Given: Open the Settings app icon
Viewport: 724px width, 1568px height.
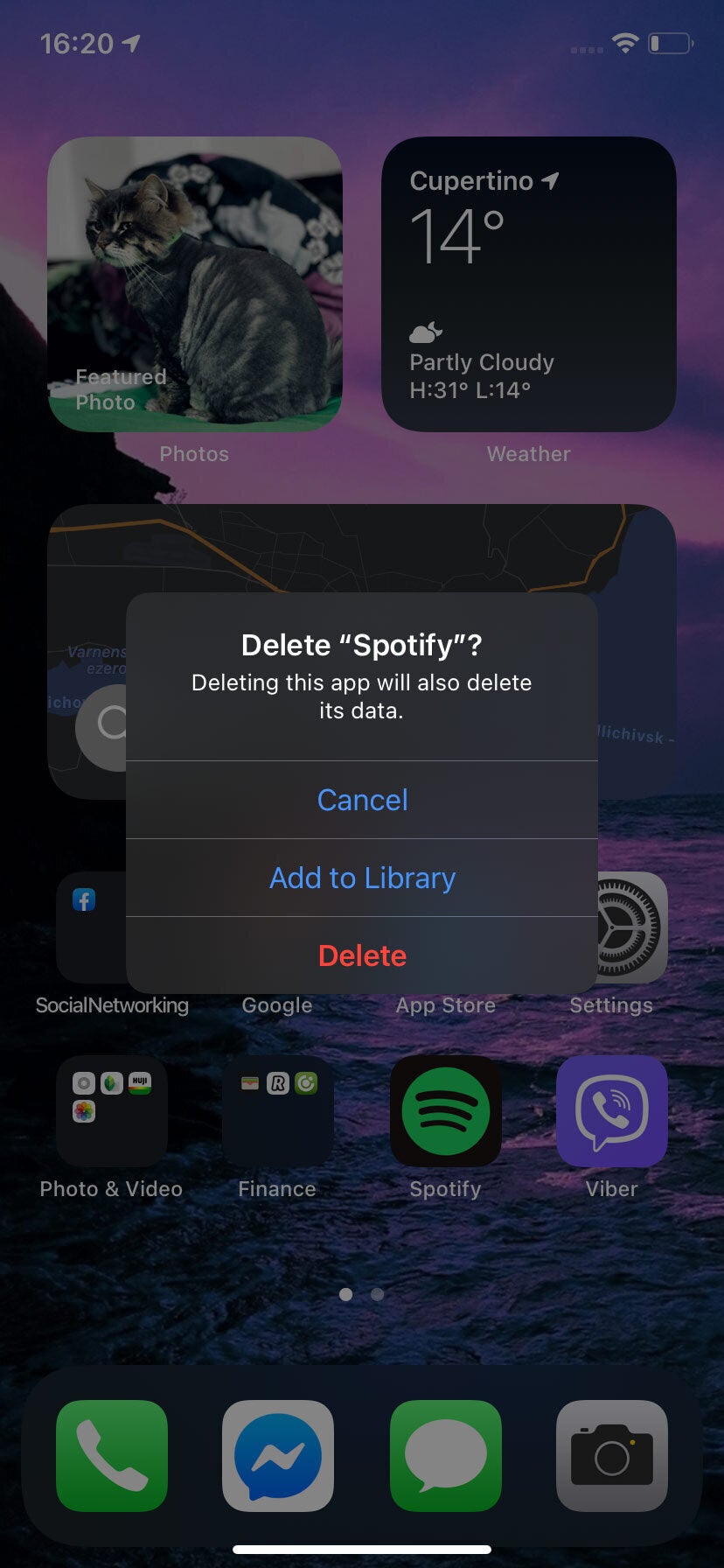Looking at the screenshot, I should click(x=633, y=927).
